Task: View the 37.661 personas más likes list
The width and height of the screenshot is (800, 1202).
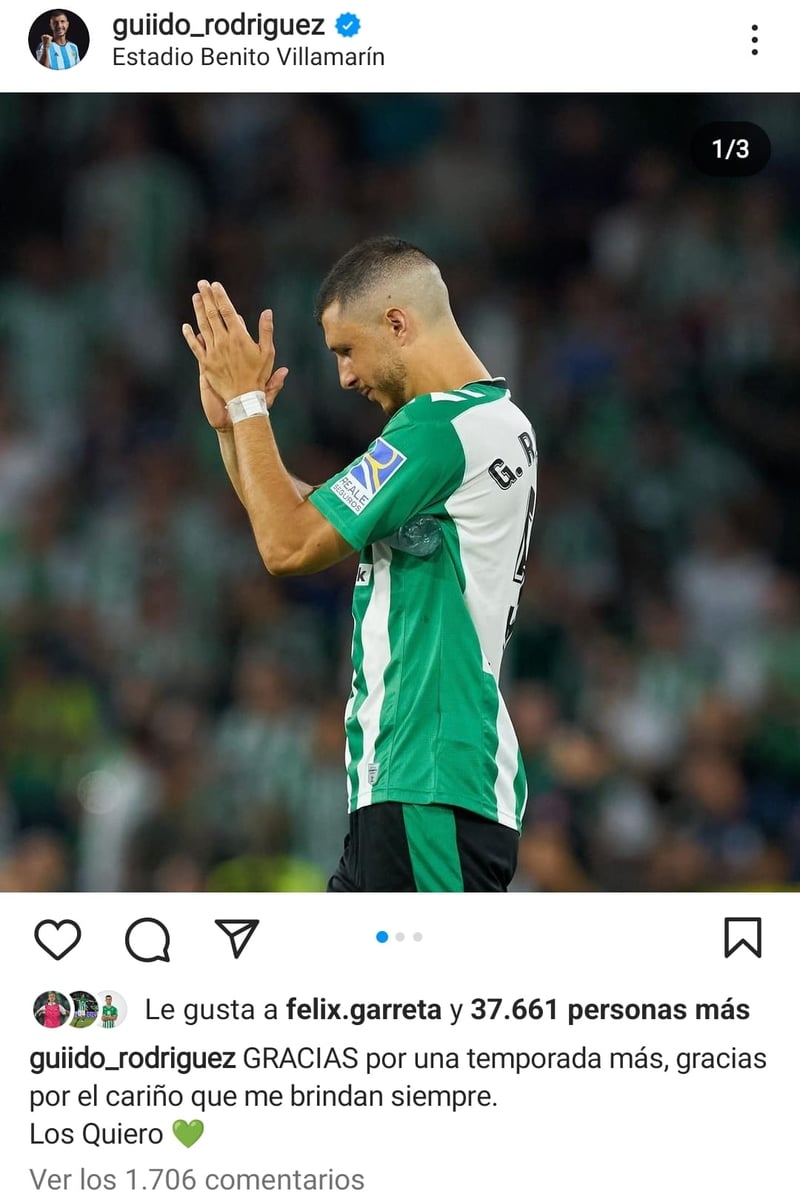Action: pos(610,1010)
